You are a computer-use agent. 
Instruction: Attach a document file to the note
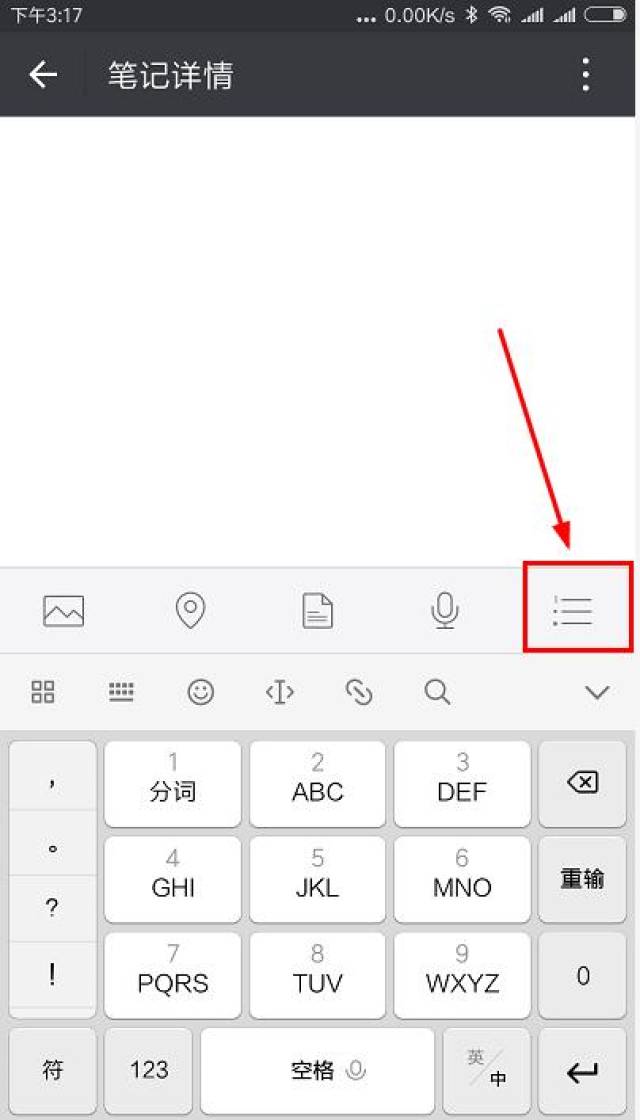tap(318, 611)
